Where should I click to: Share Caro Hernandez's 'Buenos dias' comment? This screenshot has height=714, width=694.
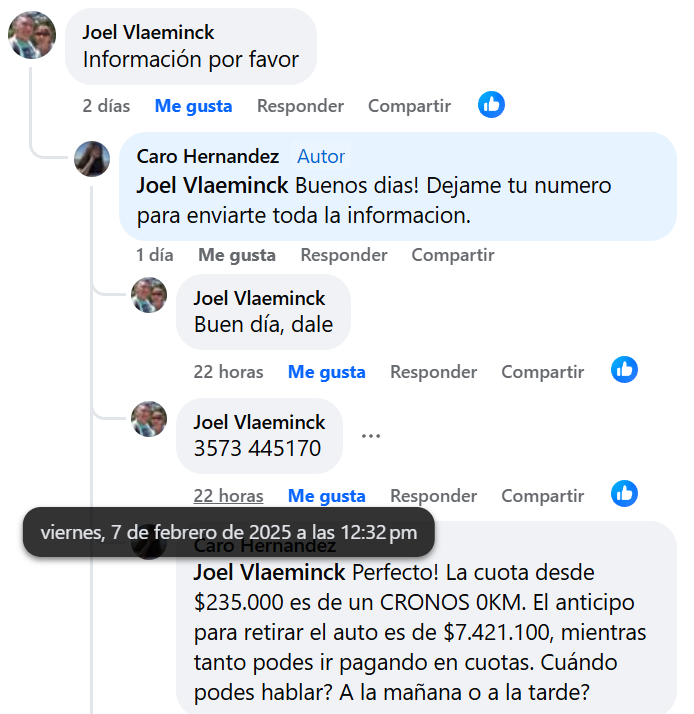click(453, 255)
